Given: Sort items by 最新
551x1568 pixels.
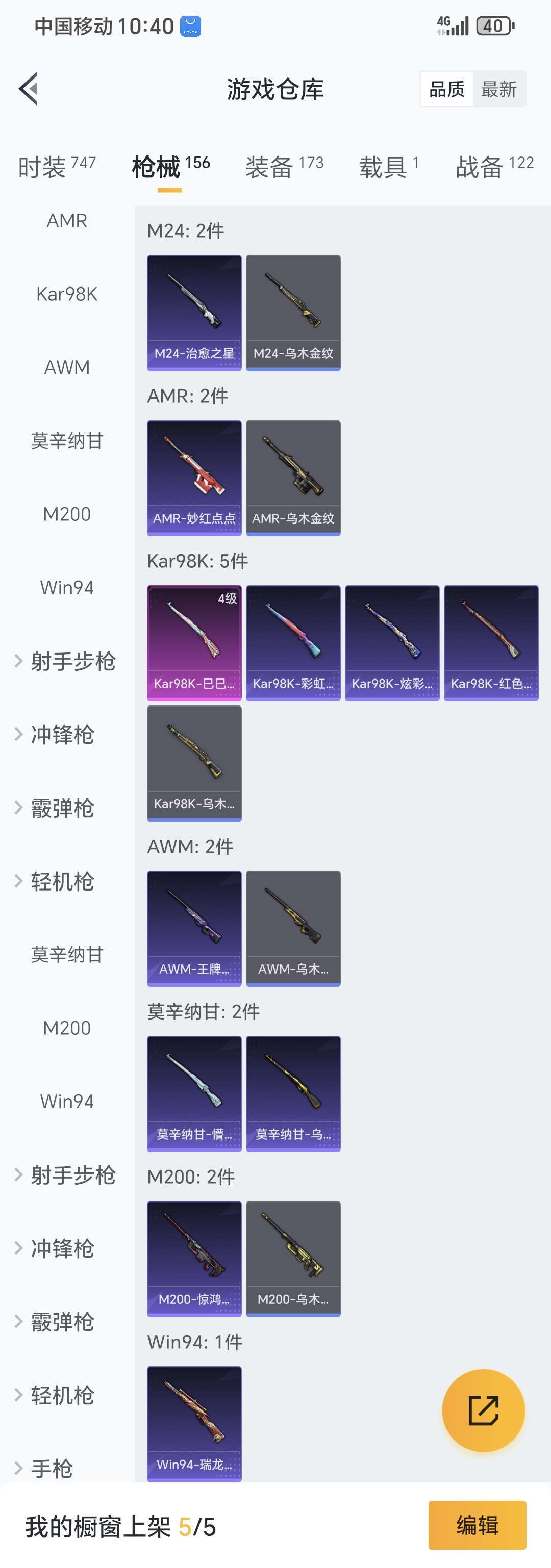Looking at the screenshot, I should [x=498, y=90].
